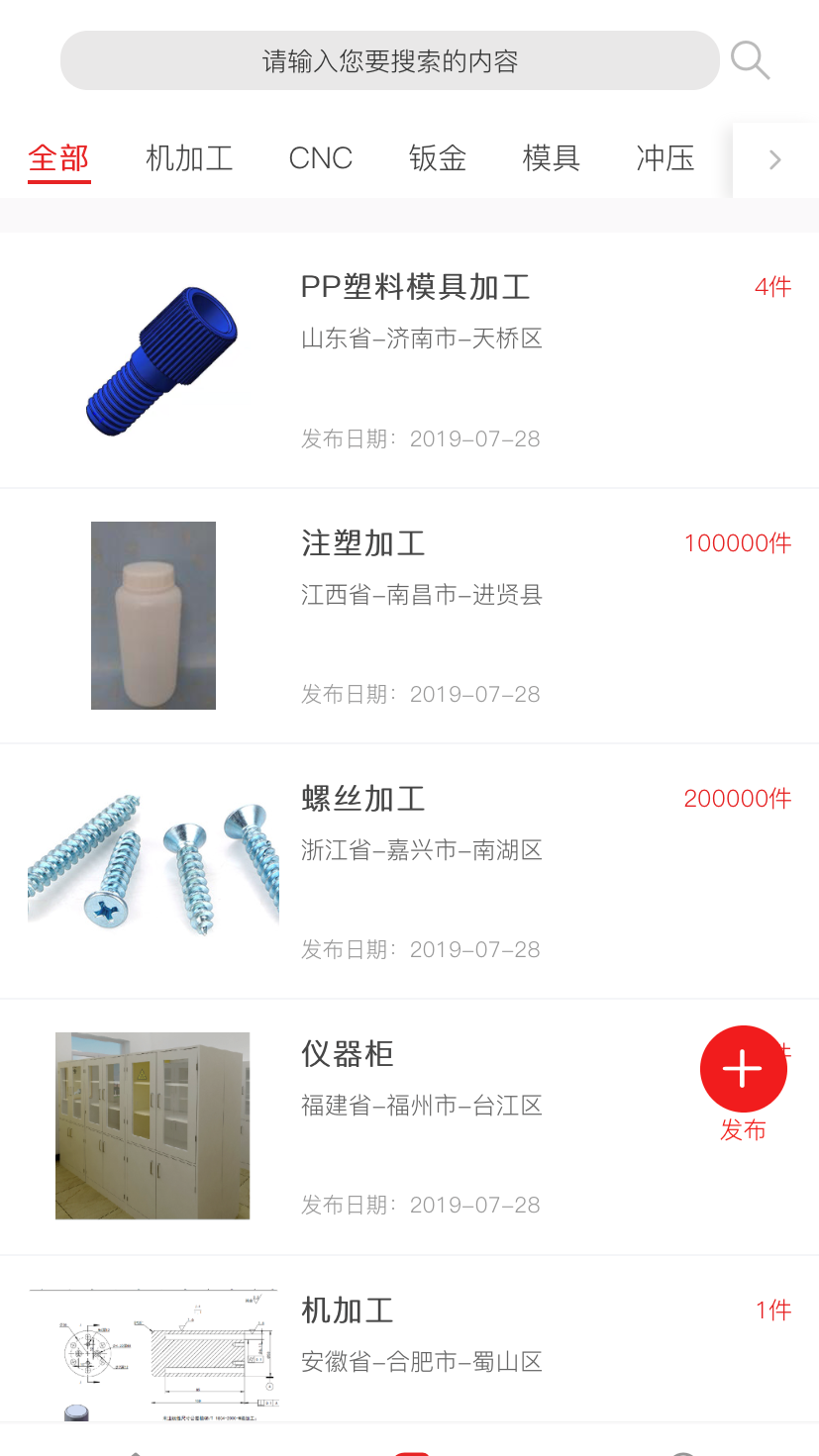The width and height of the screenshot is (819, 1456).
Task: Open the 仪器柜 listing
Action: point(347,1053)
